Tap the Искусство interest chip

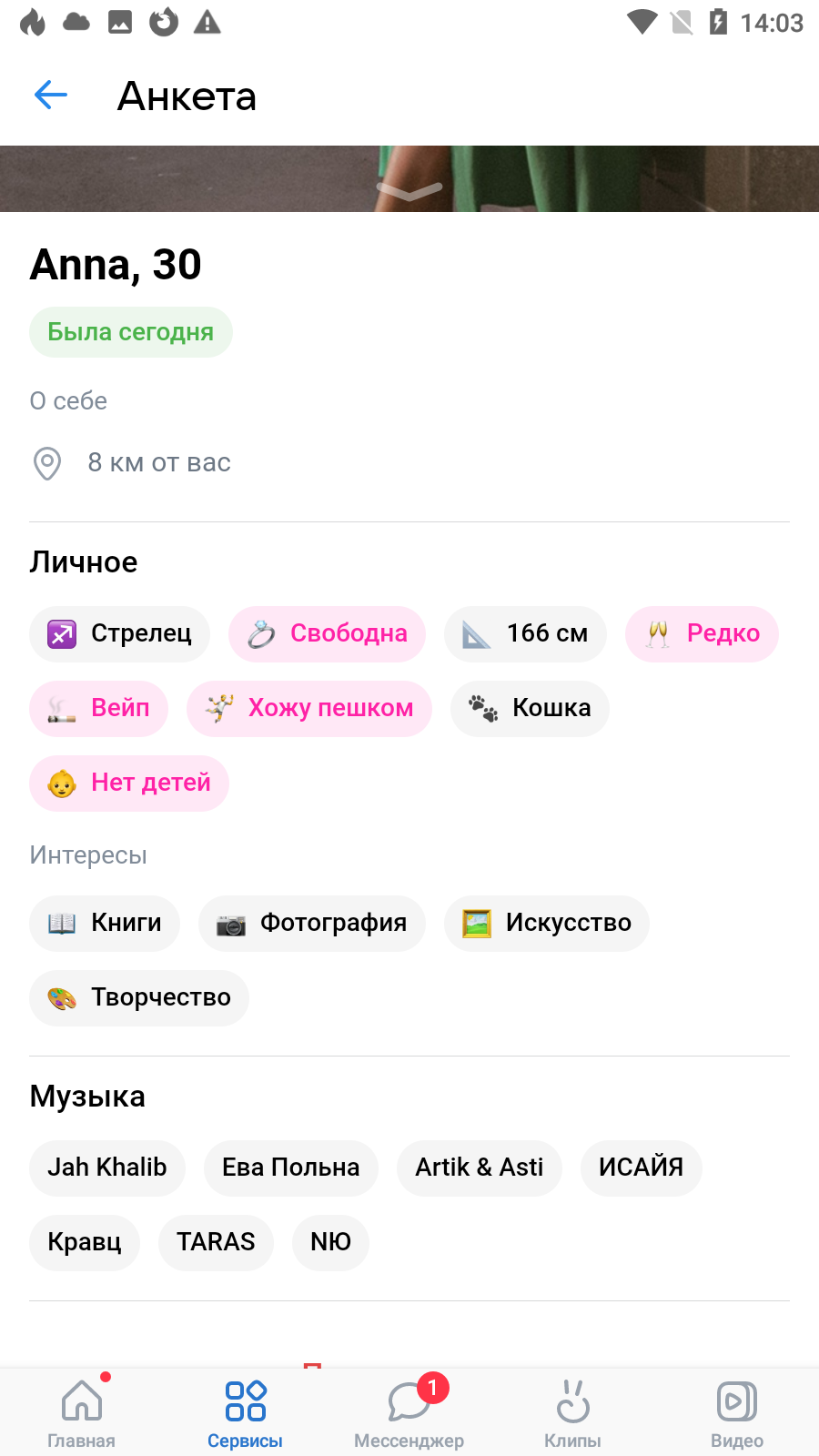tap(547, 923)
